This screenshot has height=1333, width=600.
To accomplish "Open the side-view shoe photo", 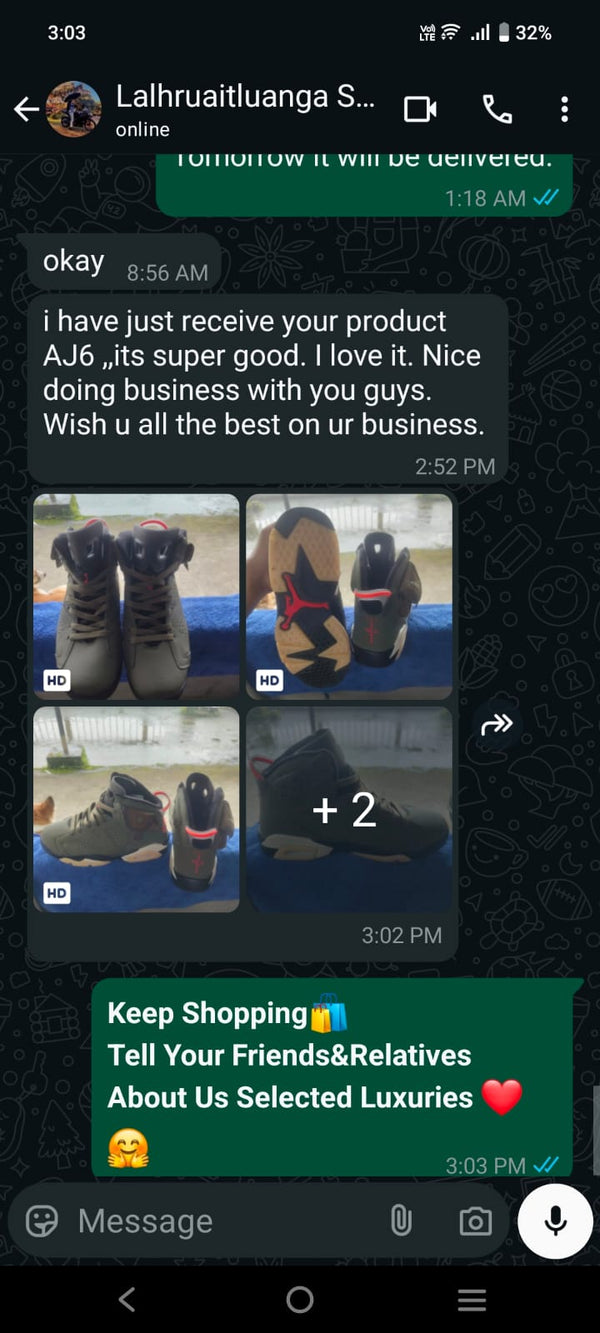I will click(x=137, y=809).
